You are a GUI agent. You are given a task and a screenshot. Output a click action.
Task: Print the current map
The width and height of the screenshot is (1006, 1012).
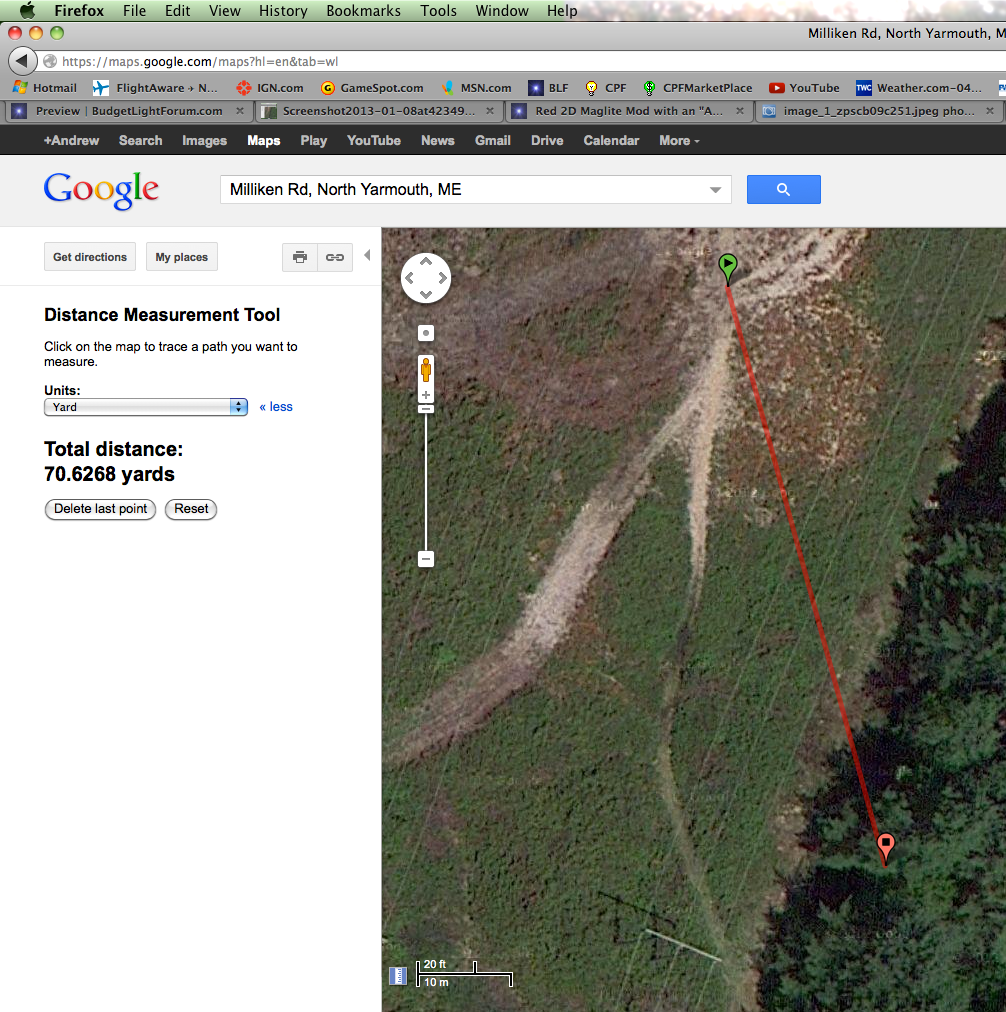click(x=300, y=257)
